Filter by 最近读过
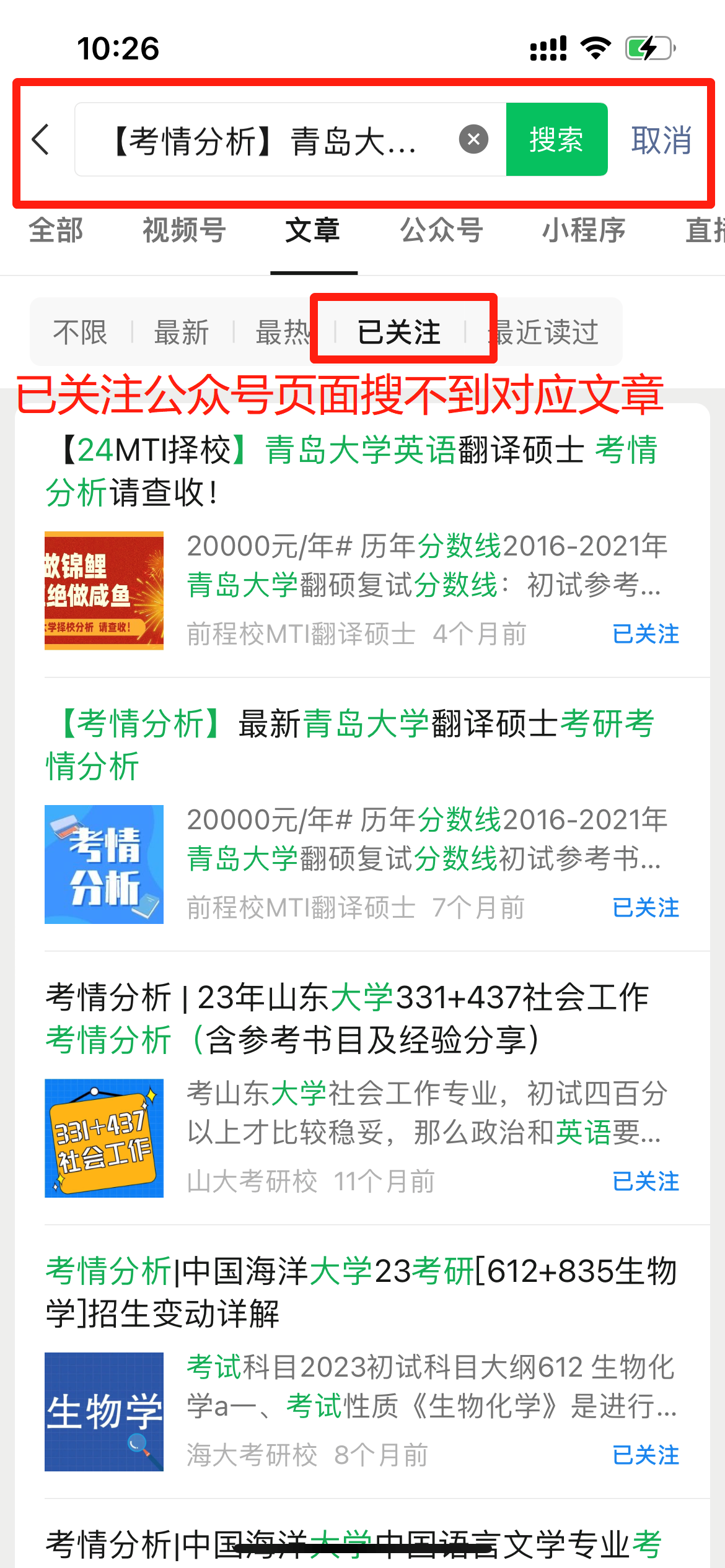This screenshot has width=725, height=1568. click(x=545, y=332)
